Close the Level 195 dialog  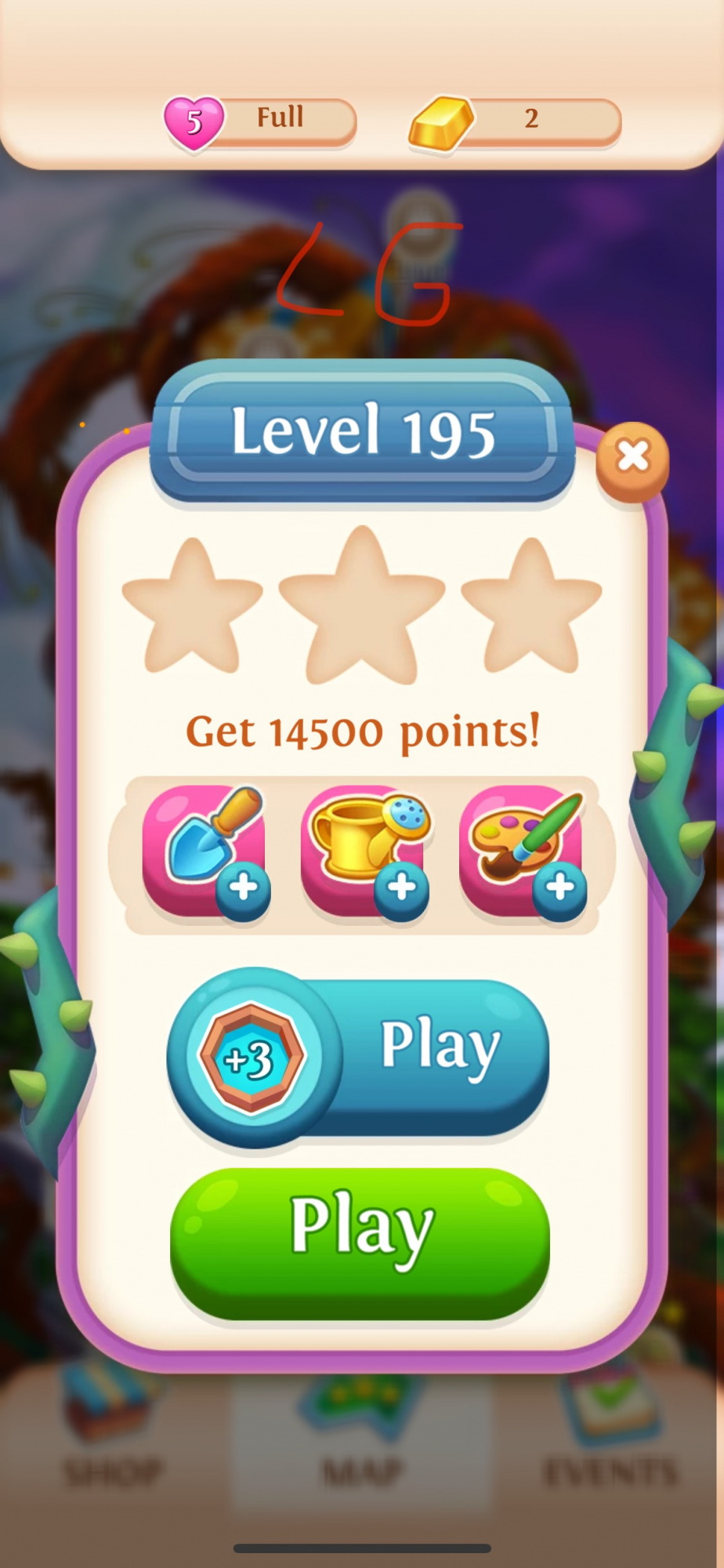[x=632, y=457]
